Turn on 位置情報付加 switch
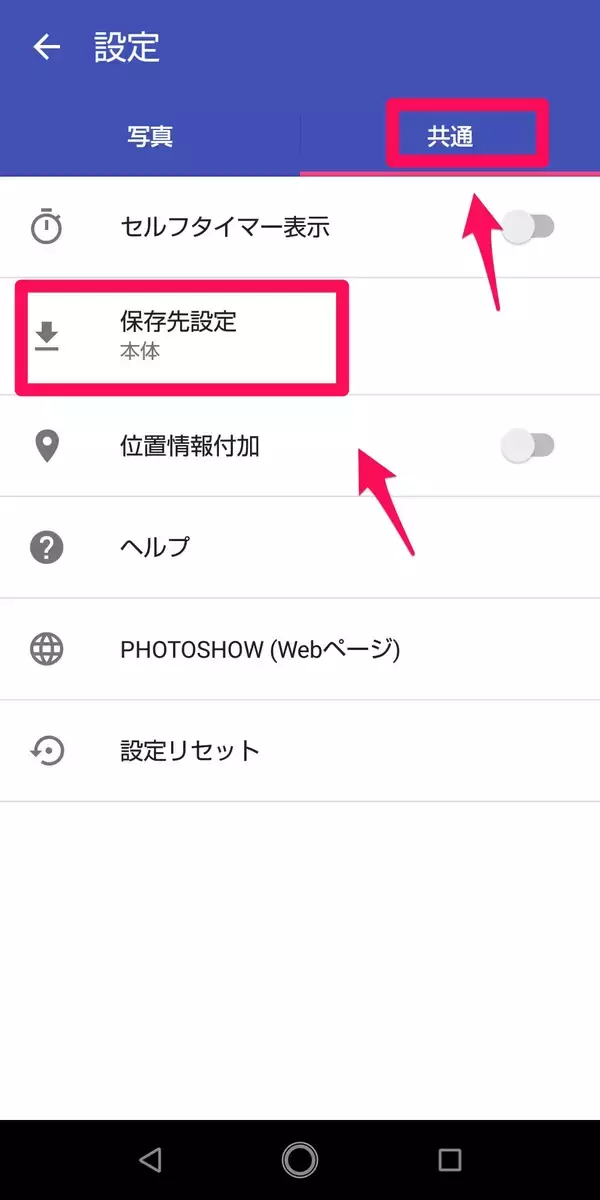 [x=527, y=446]
